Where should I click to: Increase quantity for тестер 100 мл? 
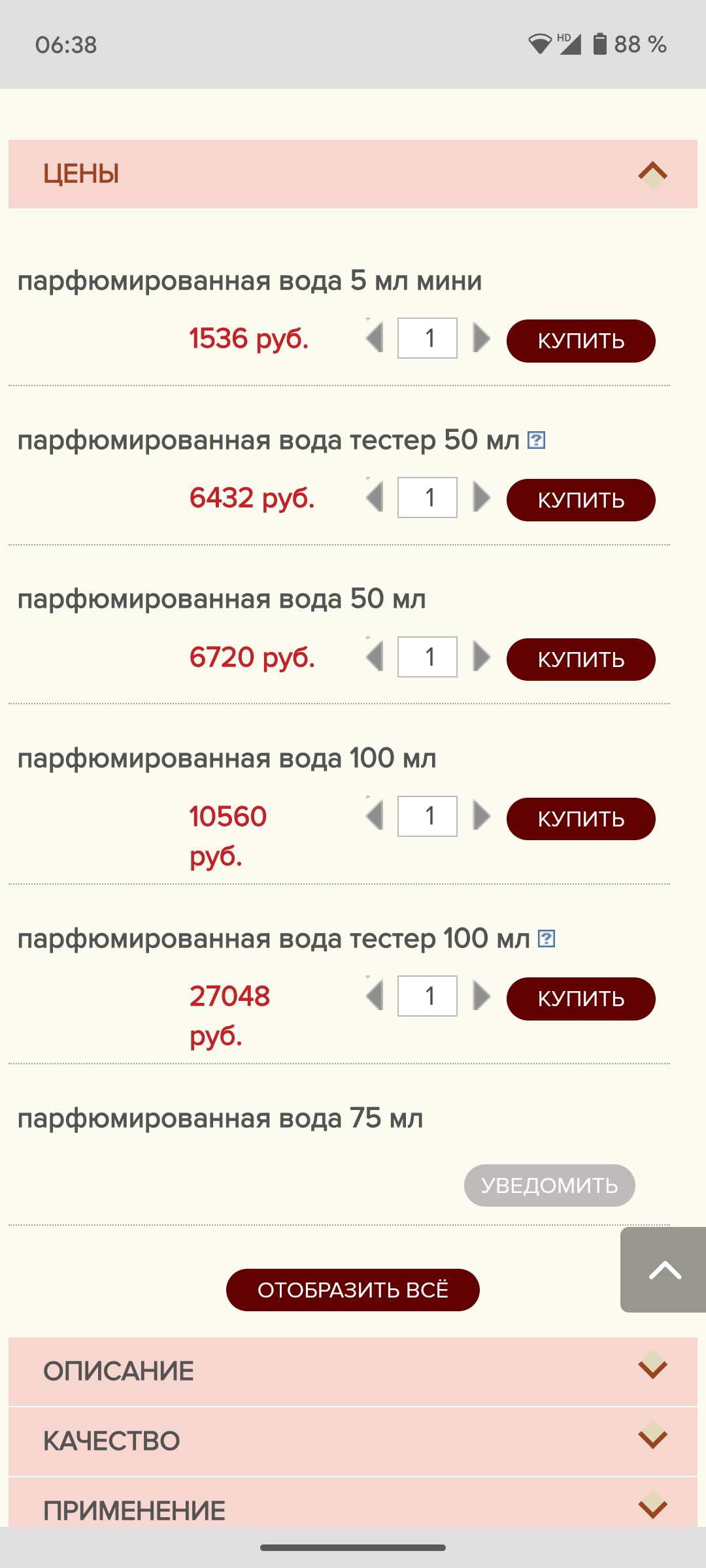coord(482,996)
